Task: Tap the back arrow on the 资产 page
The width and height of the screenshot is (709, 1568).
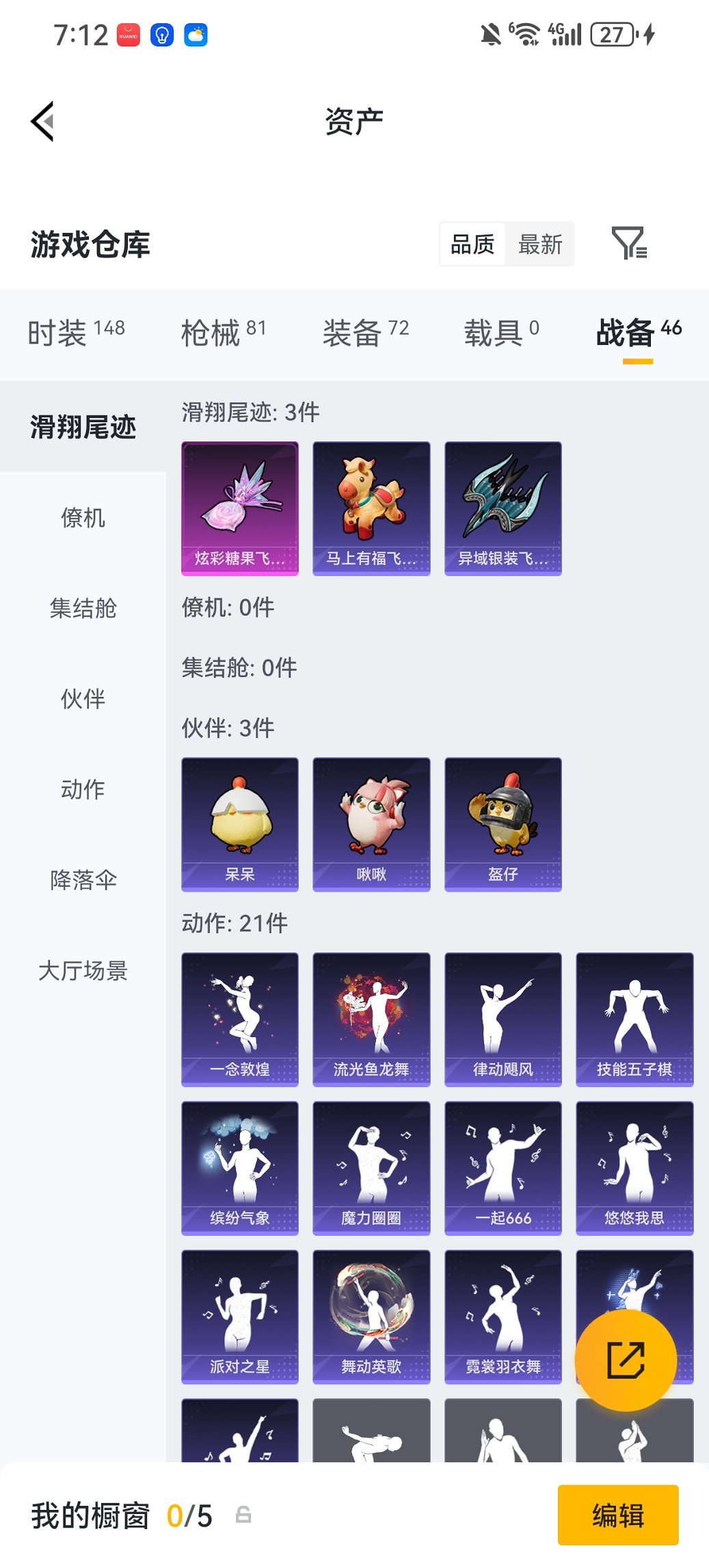Action: tap(42, 120)
